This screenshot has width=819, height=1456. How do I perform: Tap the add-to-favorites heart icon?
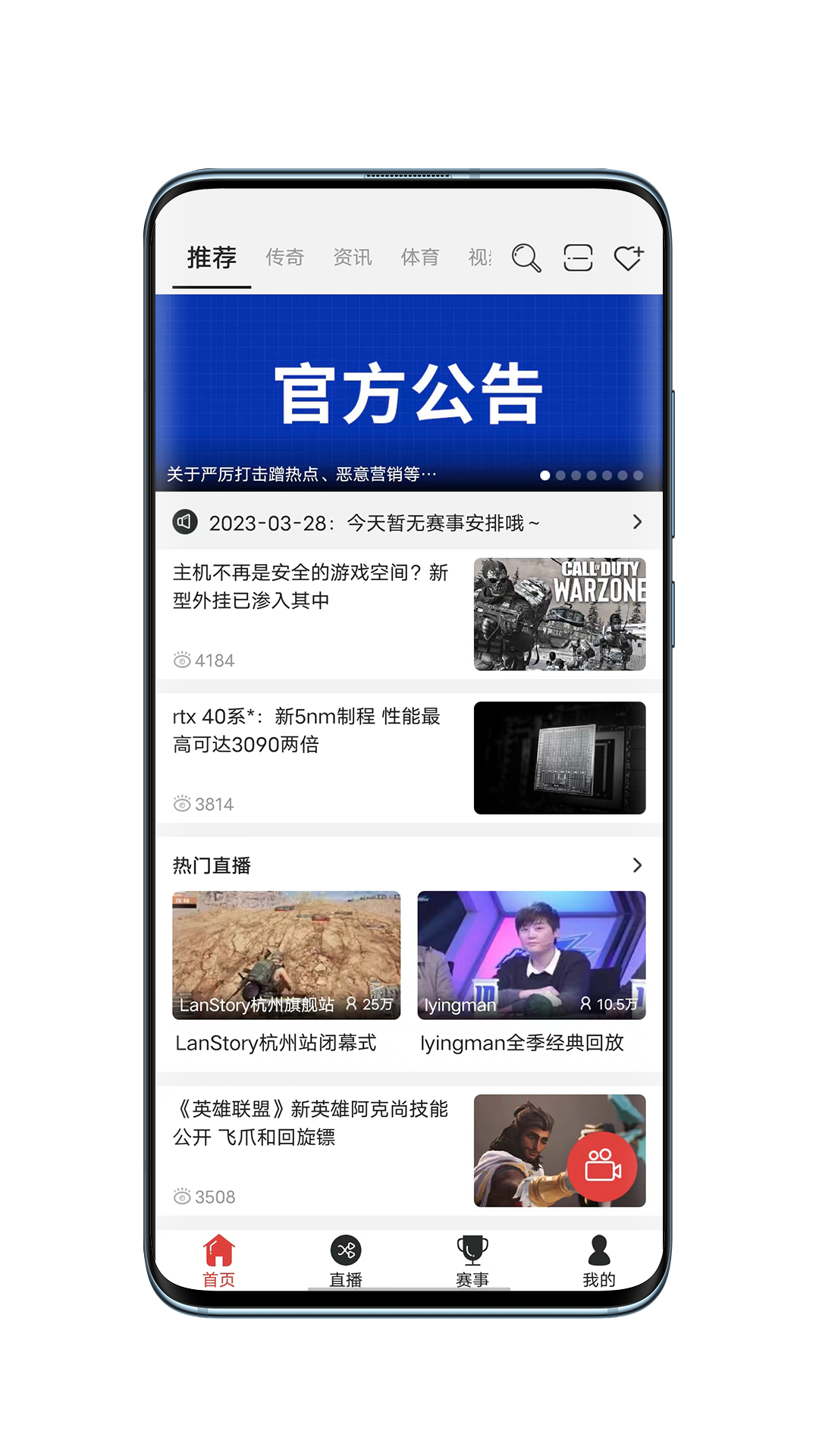tap(628, 258)
